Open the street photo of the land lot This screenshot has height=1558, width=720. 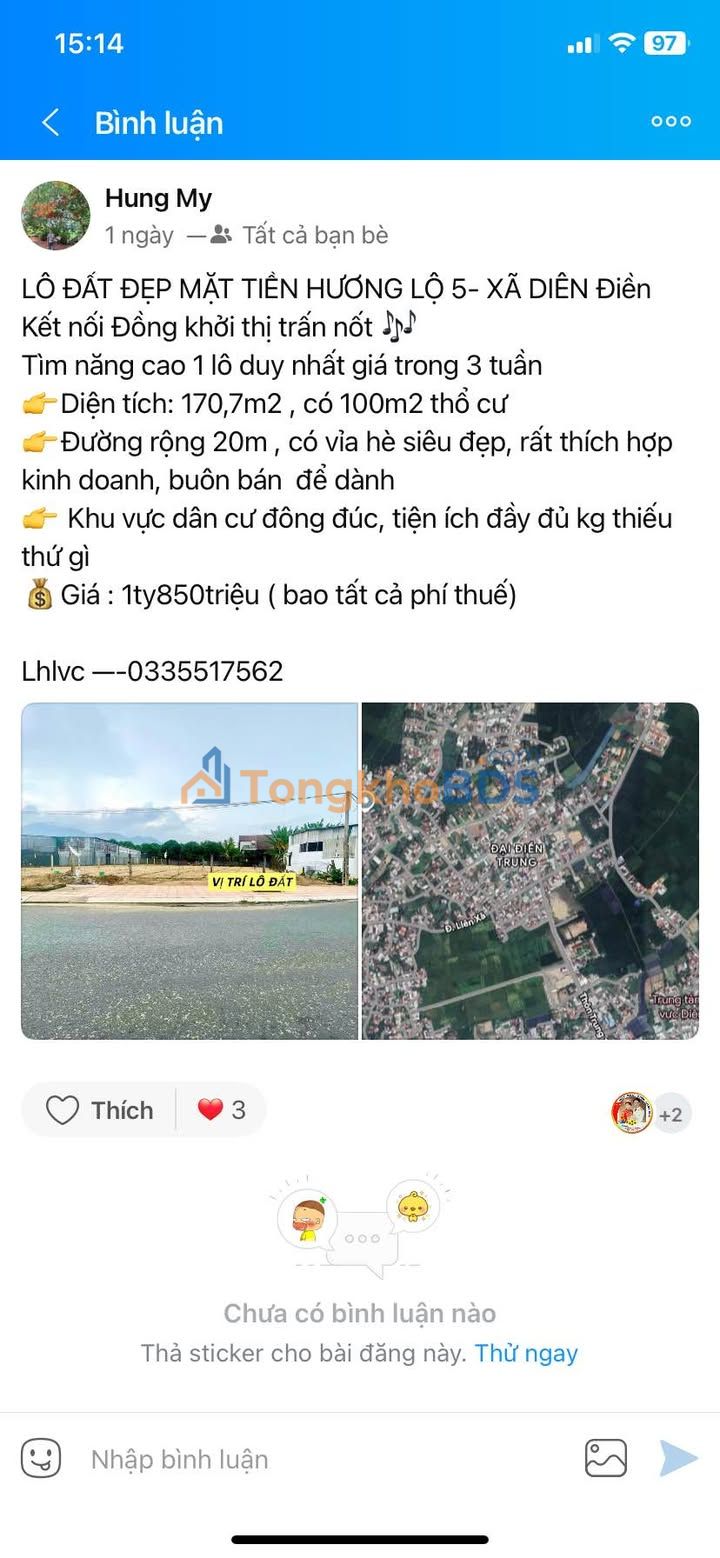click(x=190, y=871)
